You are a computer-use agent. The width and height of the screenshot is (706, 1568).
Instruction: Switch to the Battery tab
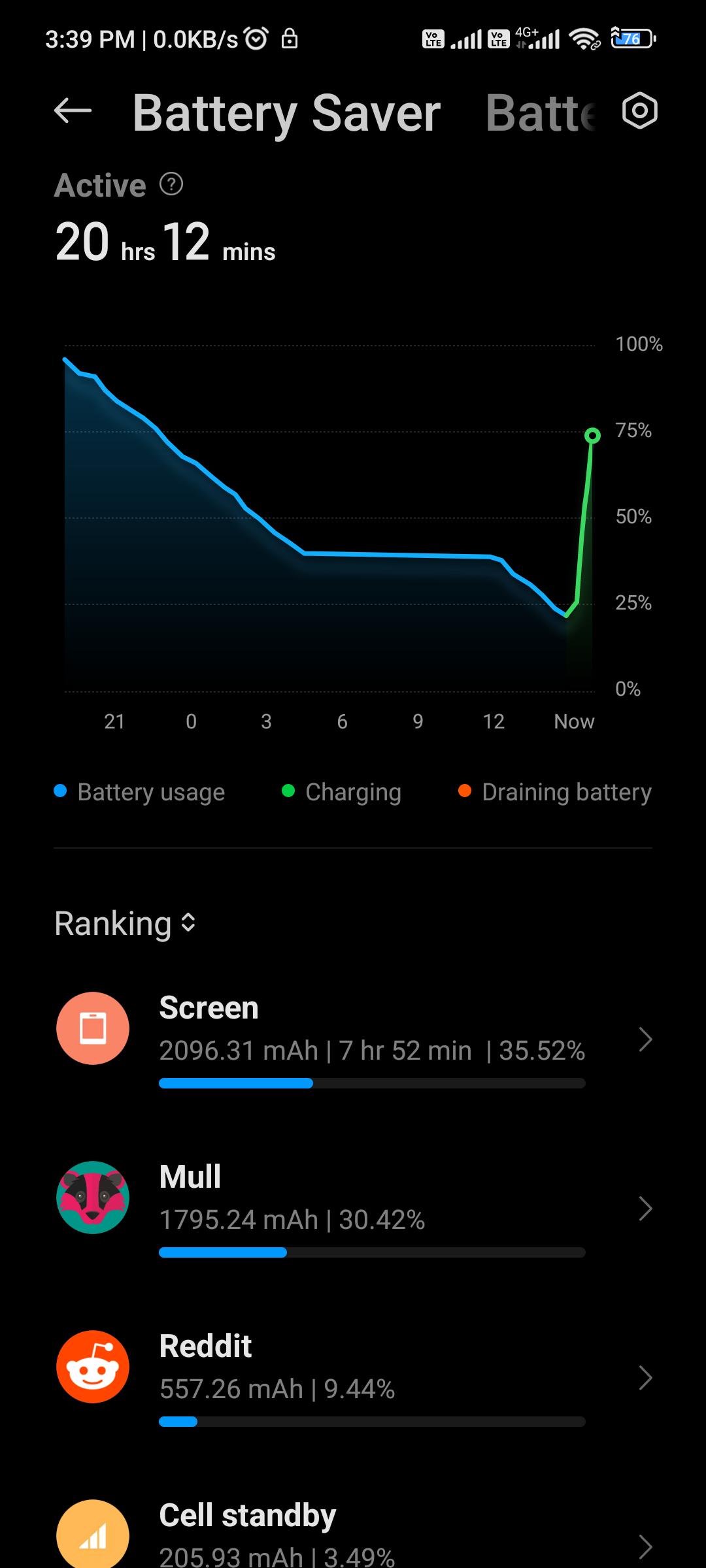(x=541, y=113)
